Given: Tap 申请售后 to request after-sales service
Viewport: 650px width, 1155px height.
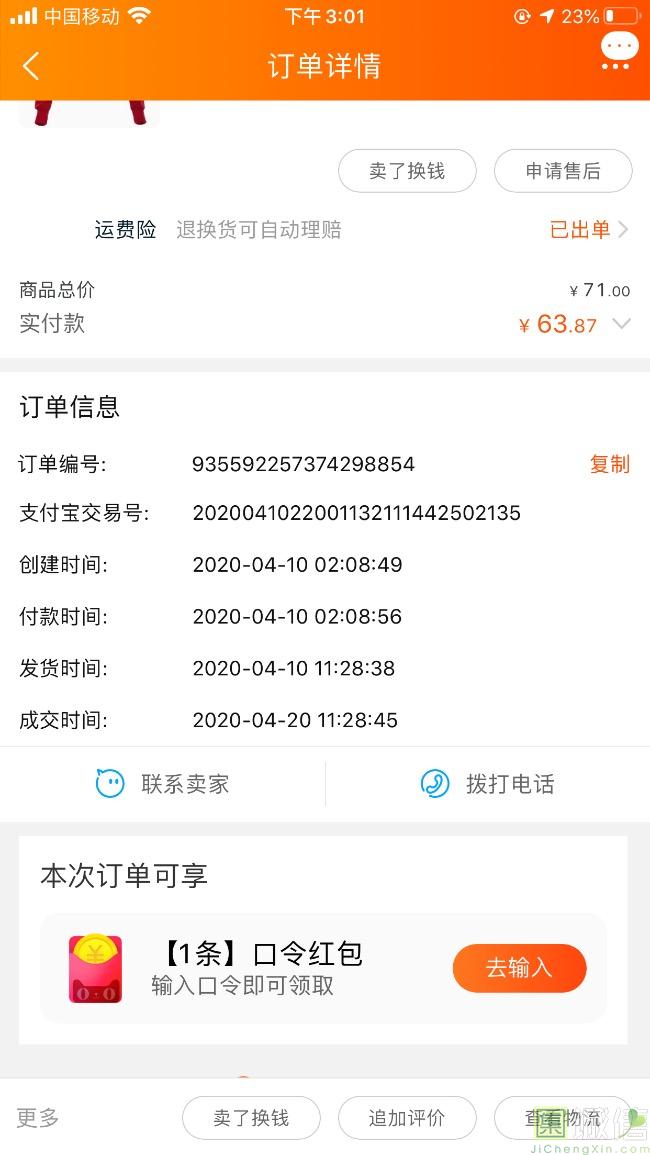Looking at the screenshot, I should [x=563, y=171].
